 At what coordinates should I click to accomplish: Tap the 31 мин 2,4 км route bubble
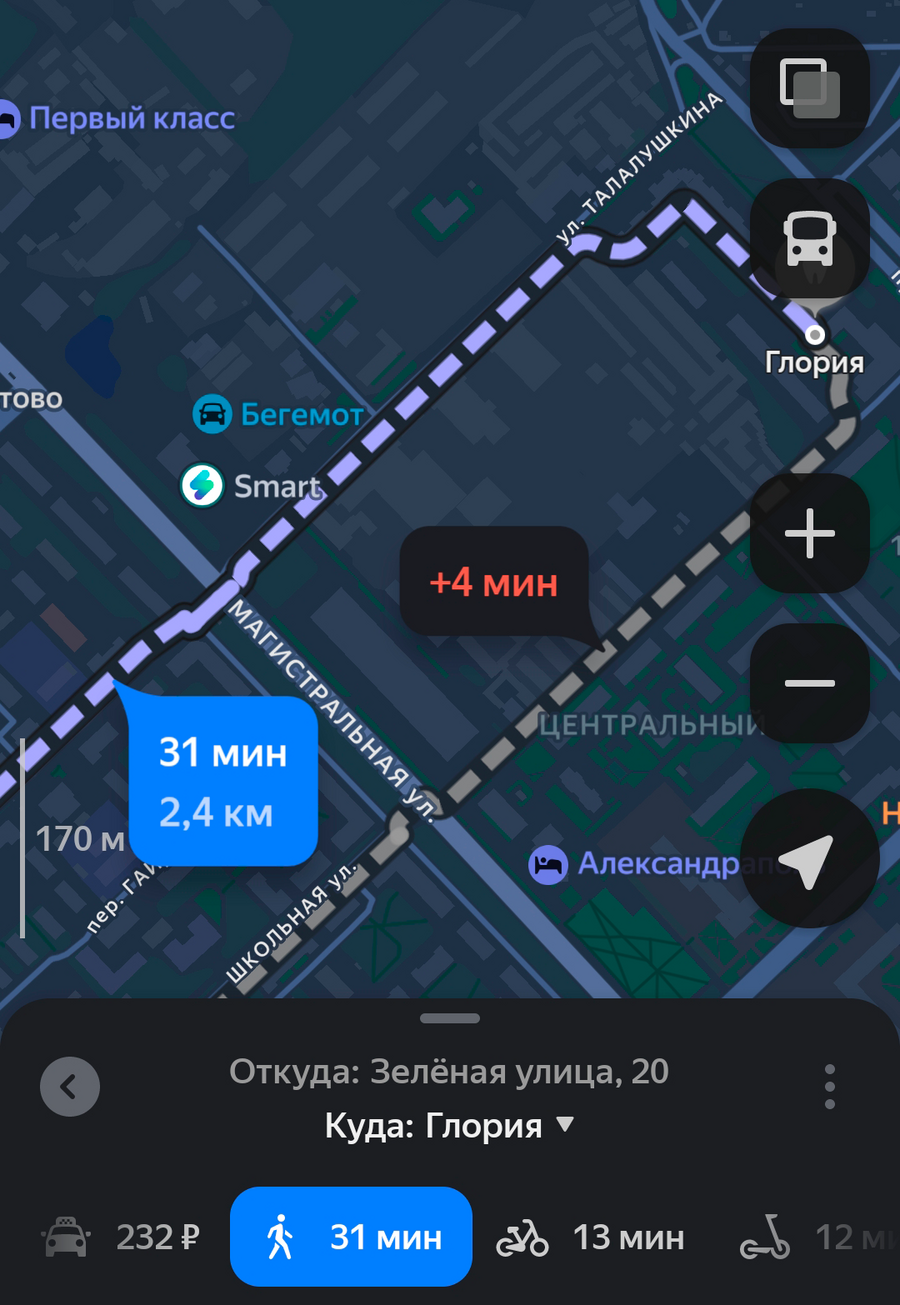pyautogui.click(x=222, y=781)
